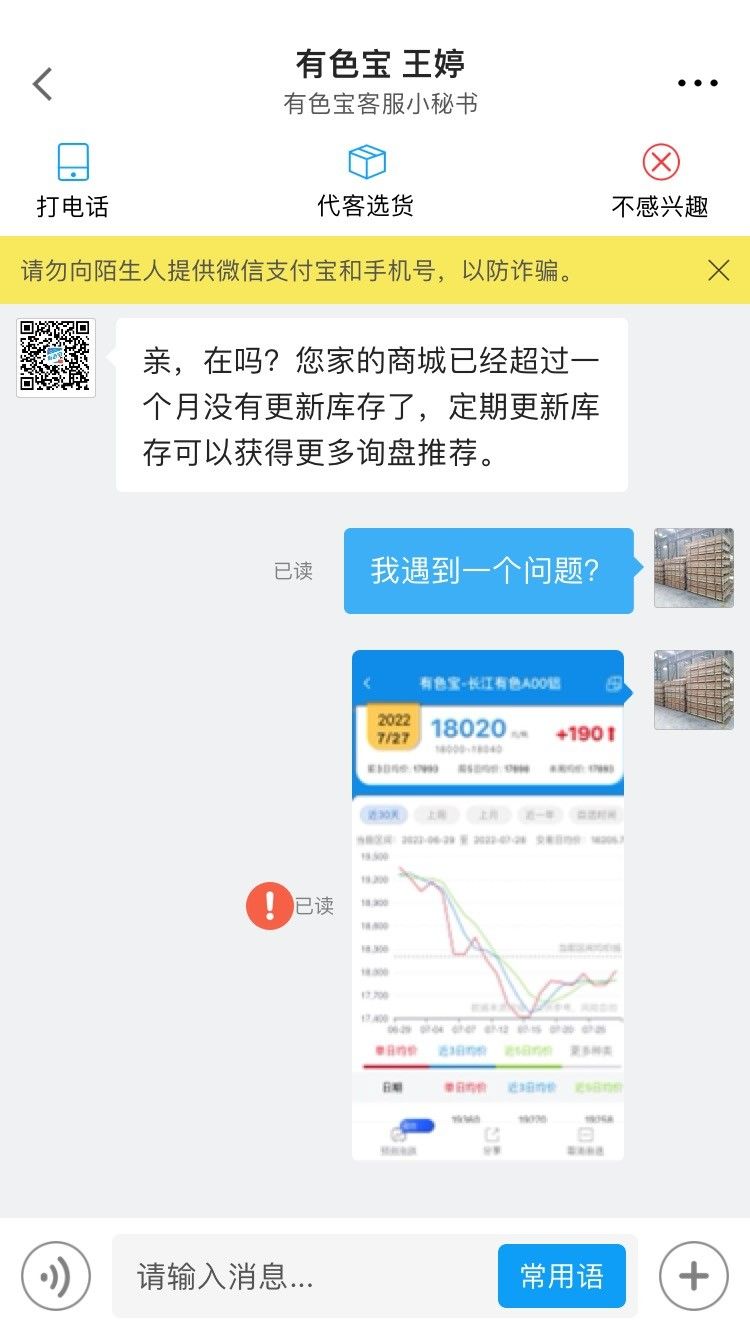Screen dimensions: 750x1334
Task: Open the sent price chart image
Action: click(488, 905)
